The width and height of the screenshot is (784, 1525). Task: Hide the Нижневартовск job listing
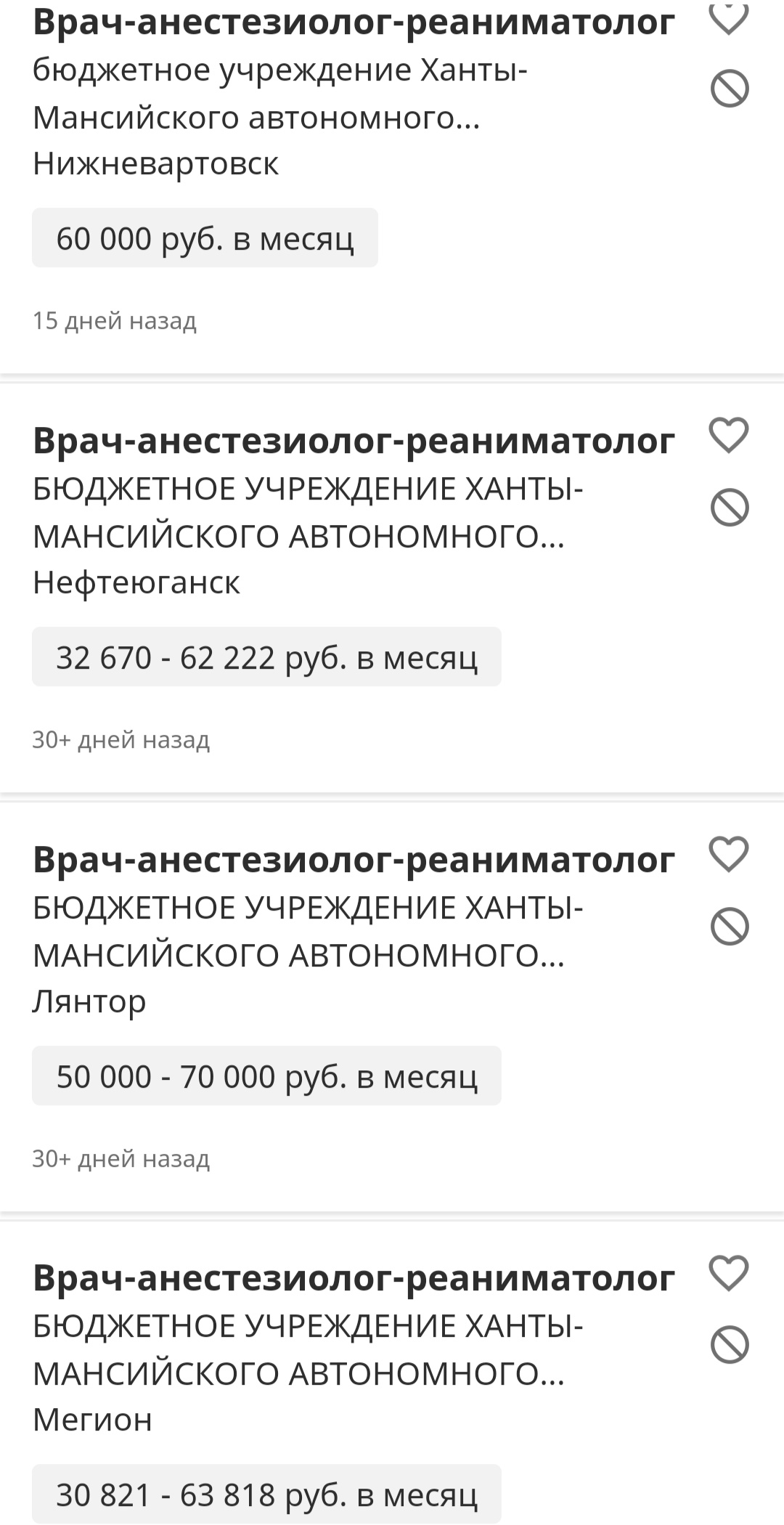point(729,89)
